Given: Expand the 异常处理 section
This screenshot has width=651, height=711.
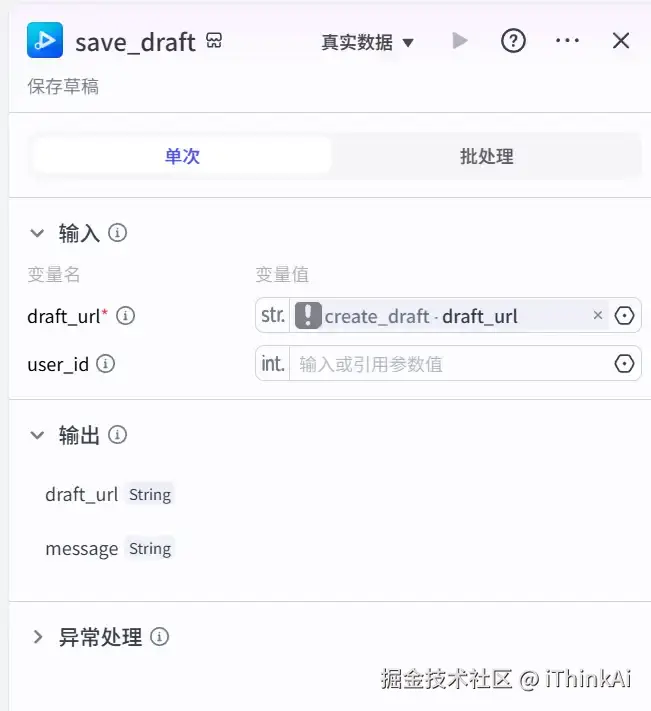Looking at the screenshot, I should coord(37,637).
